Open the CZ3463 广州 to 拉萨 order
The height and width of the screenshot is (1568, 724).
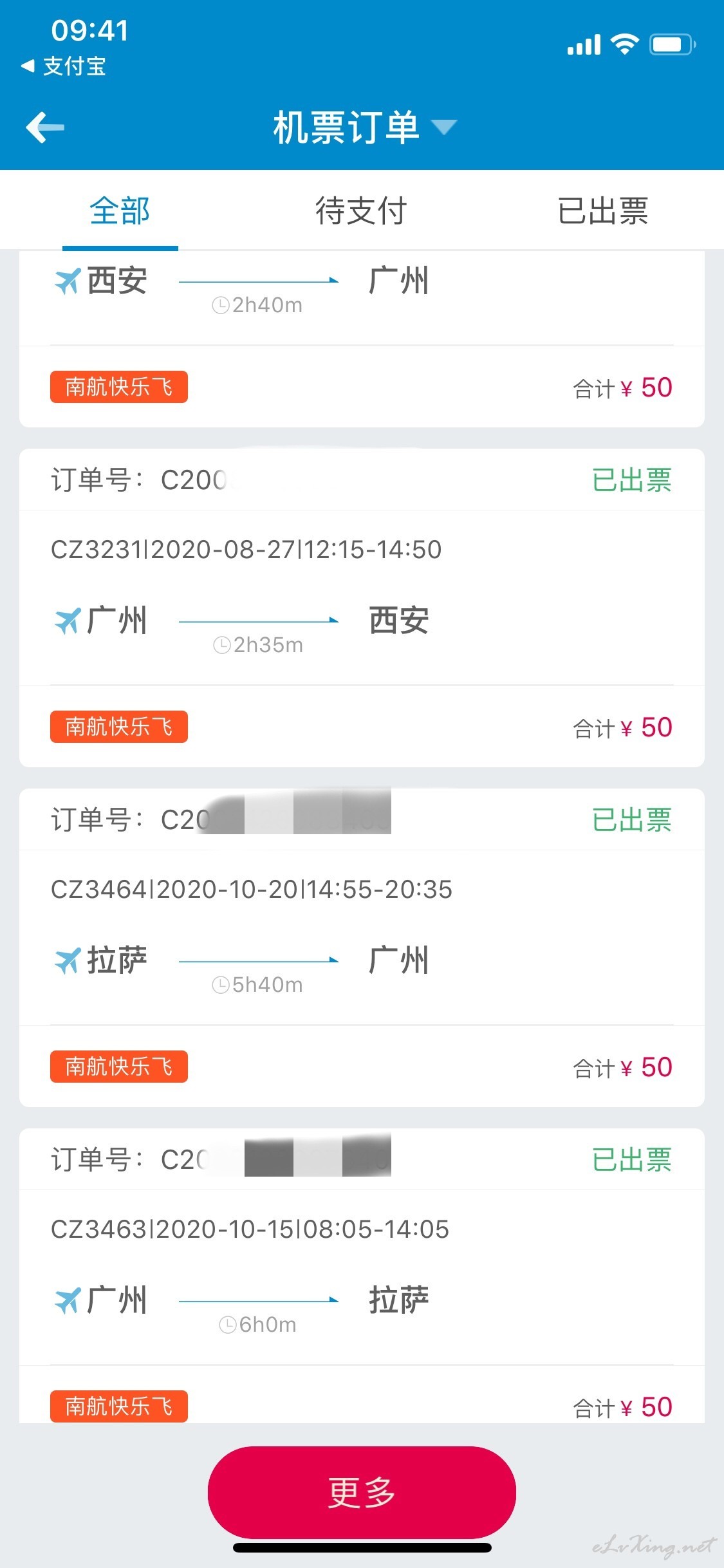(362, 1276)
